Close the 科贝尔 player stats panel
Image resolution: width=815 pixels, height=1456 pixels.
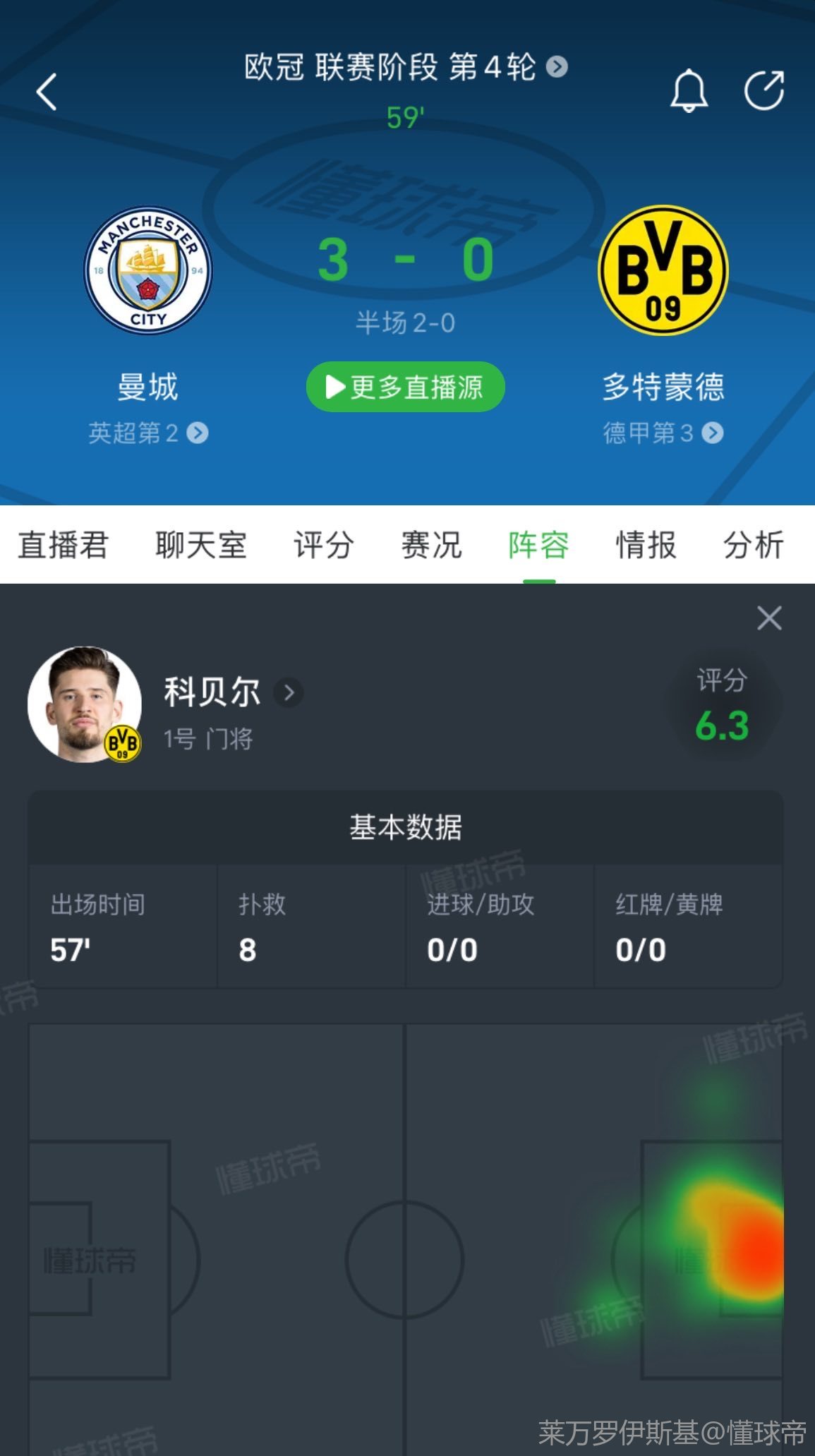[x=769, y=618]
